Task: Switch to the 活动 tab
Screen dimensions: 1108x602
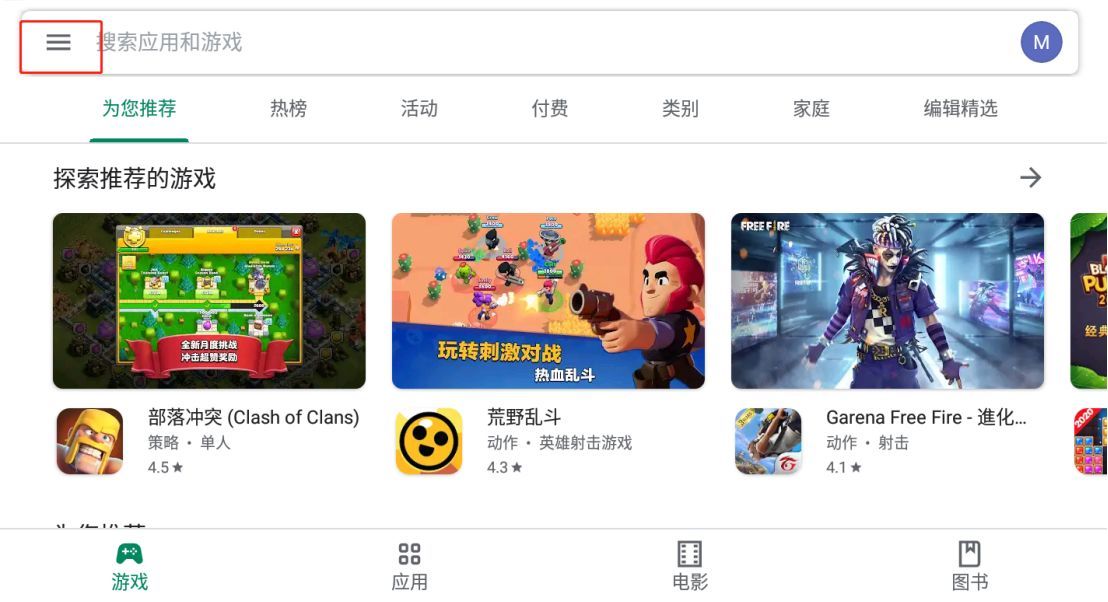Action: pos(419,109)
